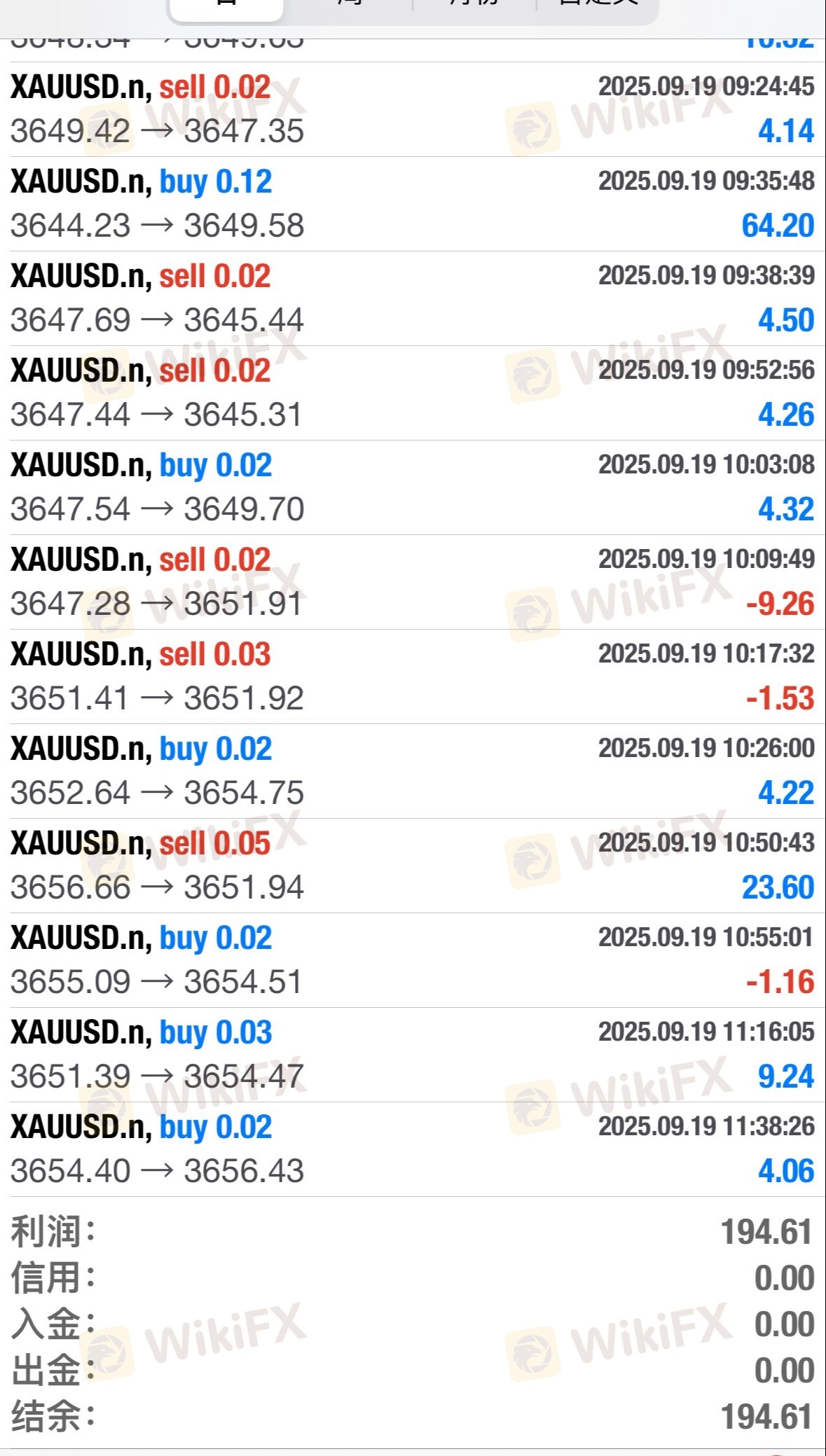View details of the 09:38:39 sell trade

click(x=413, y=298)
